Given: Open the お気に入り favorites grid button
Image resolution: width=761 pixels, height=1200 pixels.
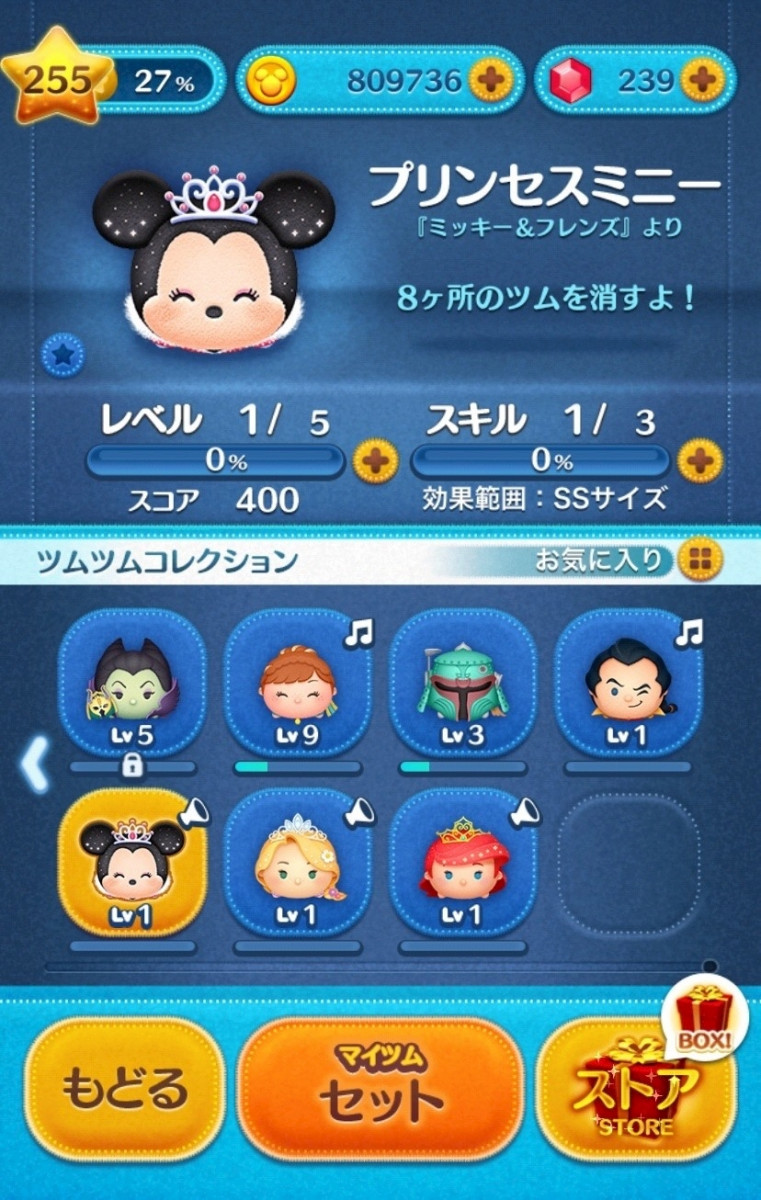Looking at the screenshot, I should pos(700,559).
